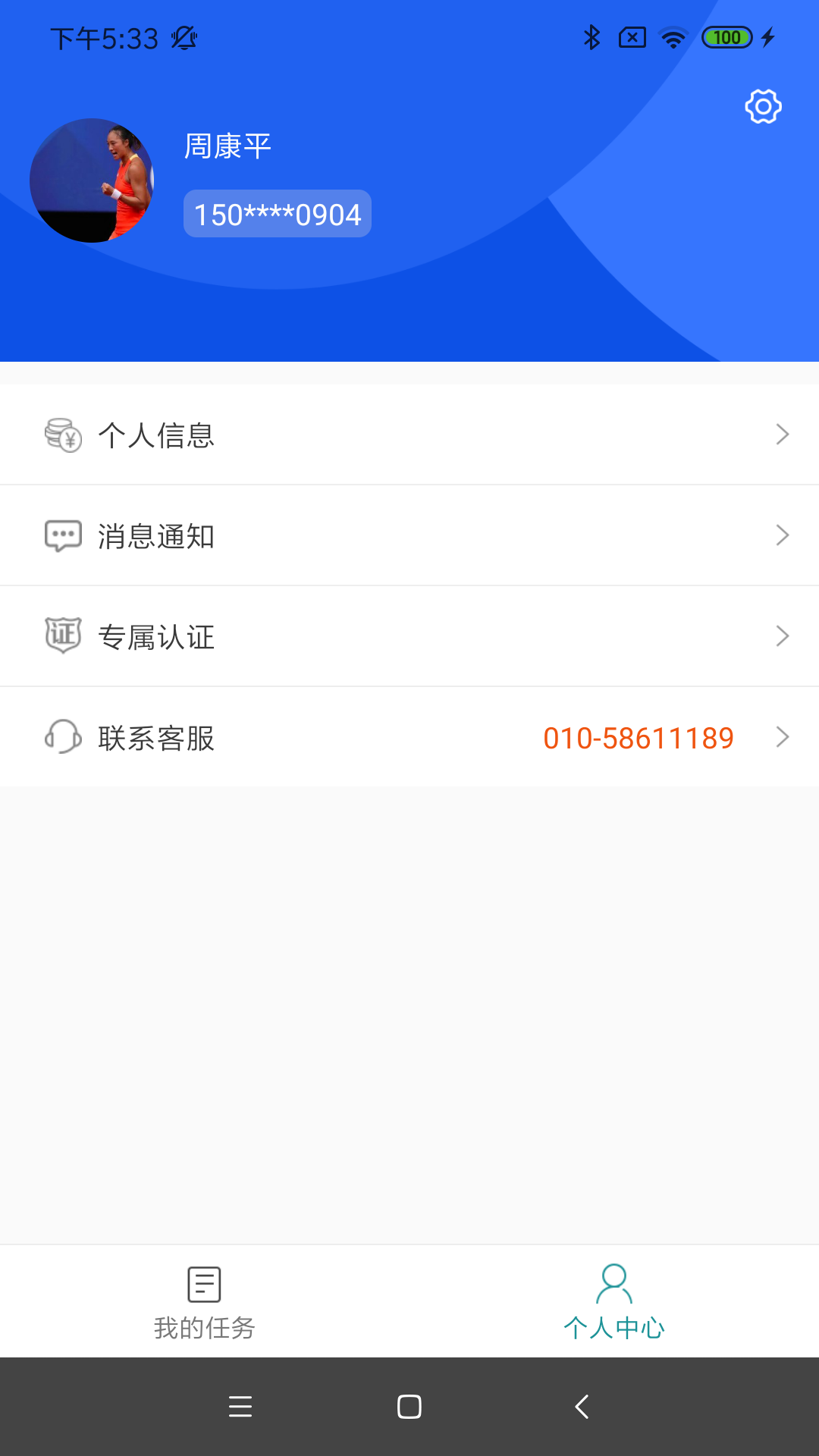Tap the 个人中心 person icon
The image size is (819, 1456).
click(x=614, y=1283)
